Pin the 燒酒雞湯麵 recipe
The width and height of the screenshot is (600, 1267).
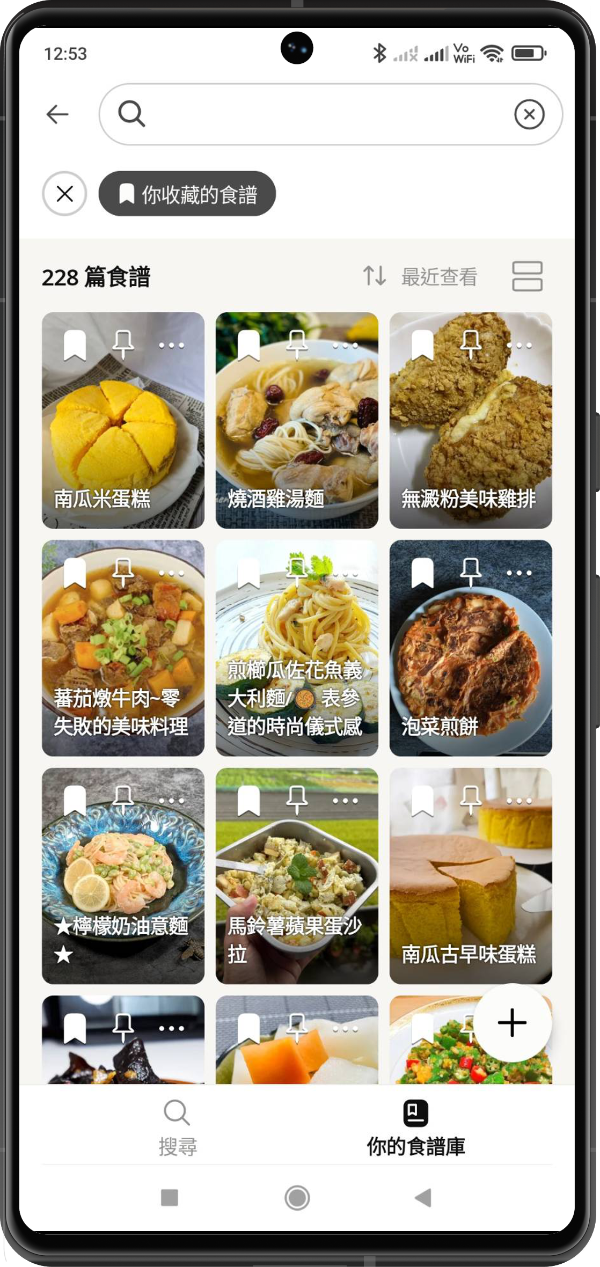pos(297,345)
